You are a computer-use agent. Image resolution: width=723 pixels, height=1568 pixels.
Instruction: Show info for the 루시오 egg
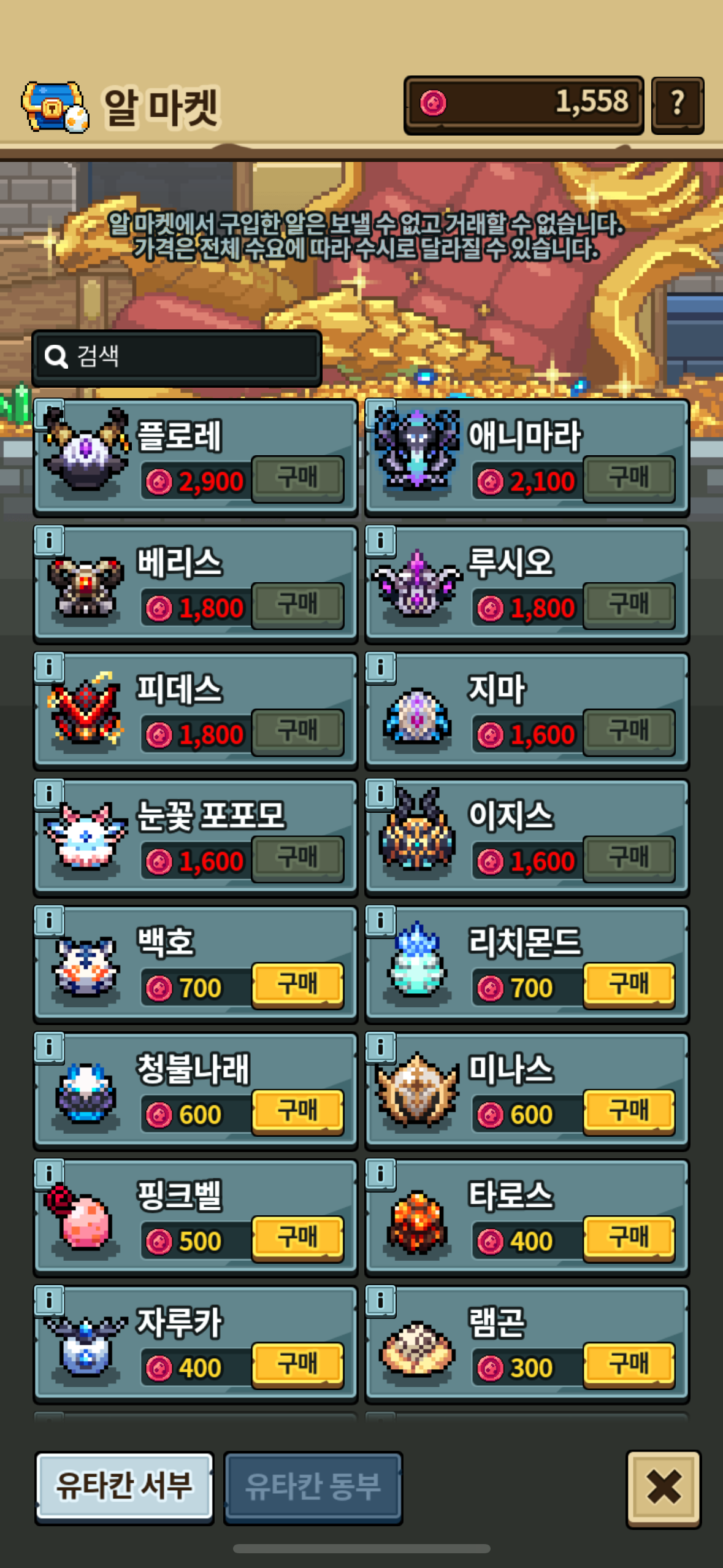(x=380, y=540)
